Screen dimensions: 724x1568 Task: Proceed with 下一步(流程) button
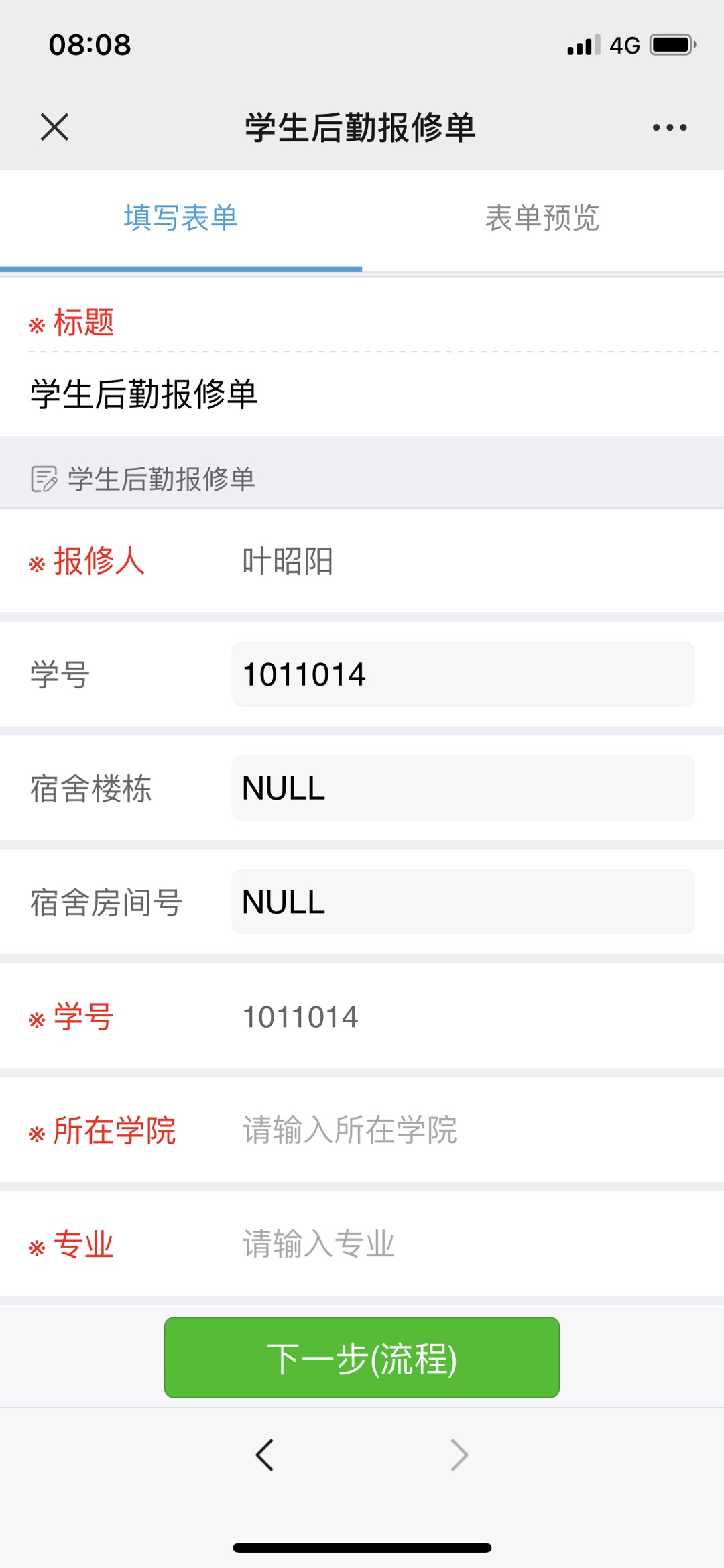tap(362, 1358)
